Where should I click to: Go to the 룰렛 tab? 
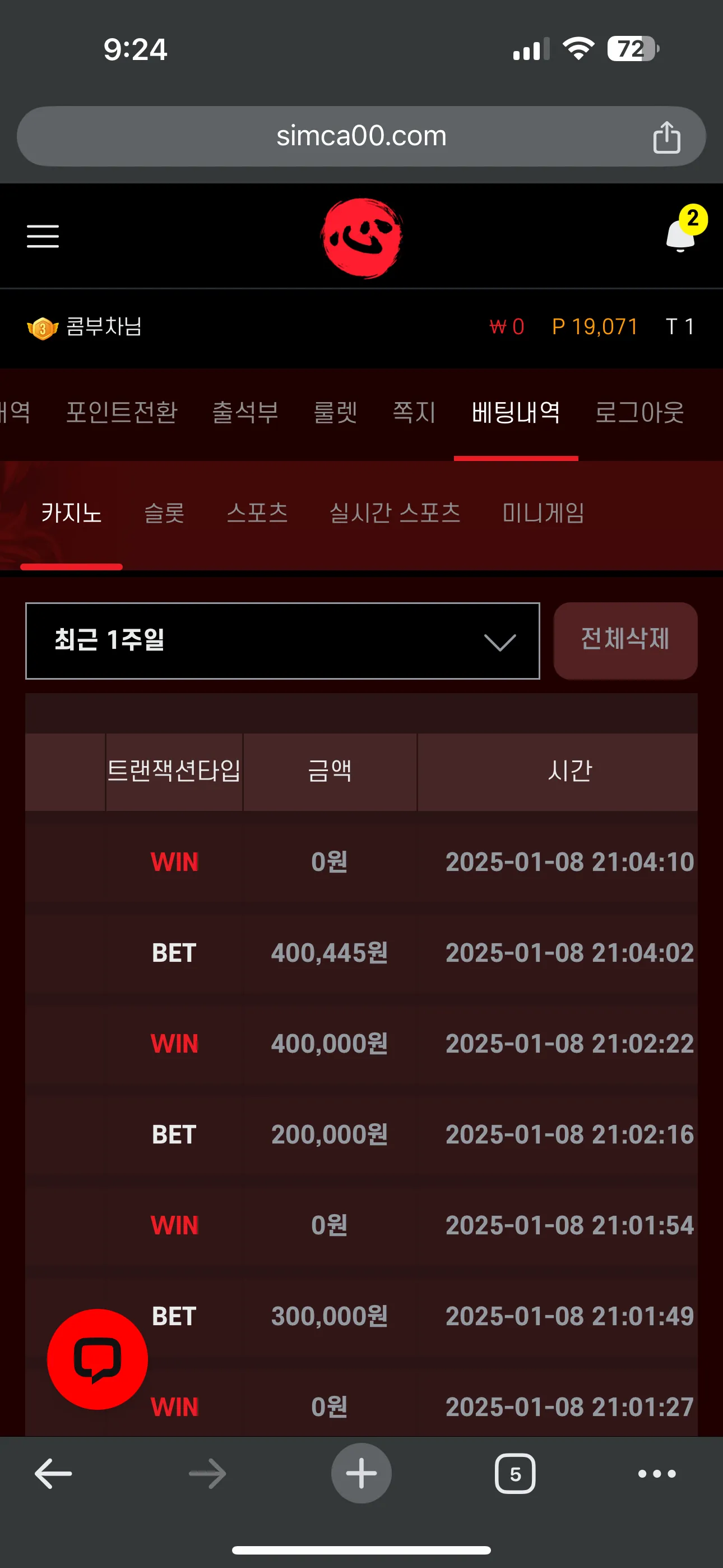click(335, 412)
